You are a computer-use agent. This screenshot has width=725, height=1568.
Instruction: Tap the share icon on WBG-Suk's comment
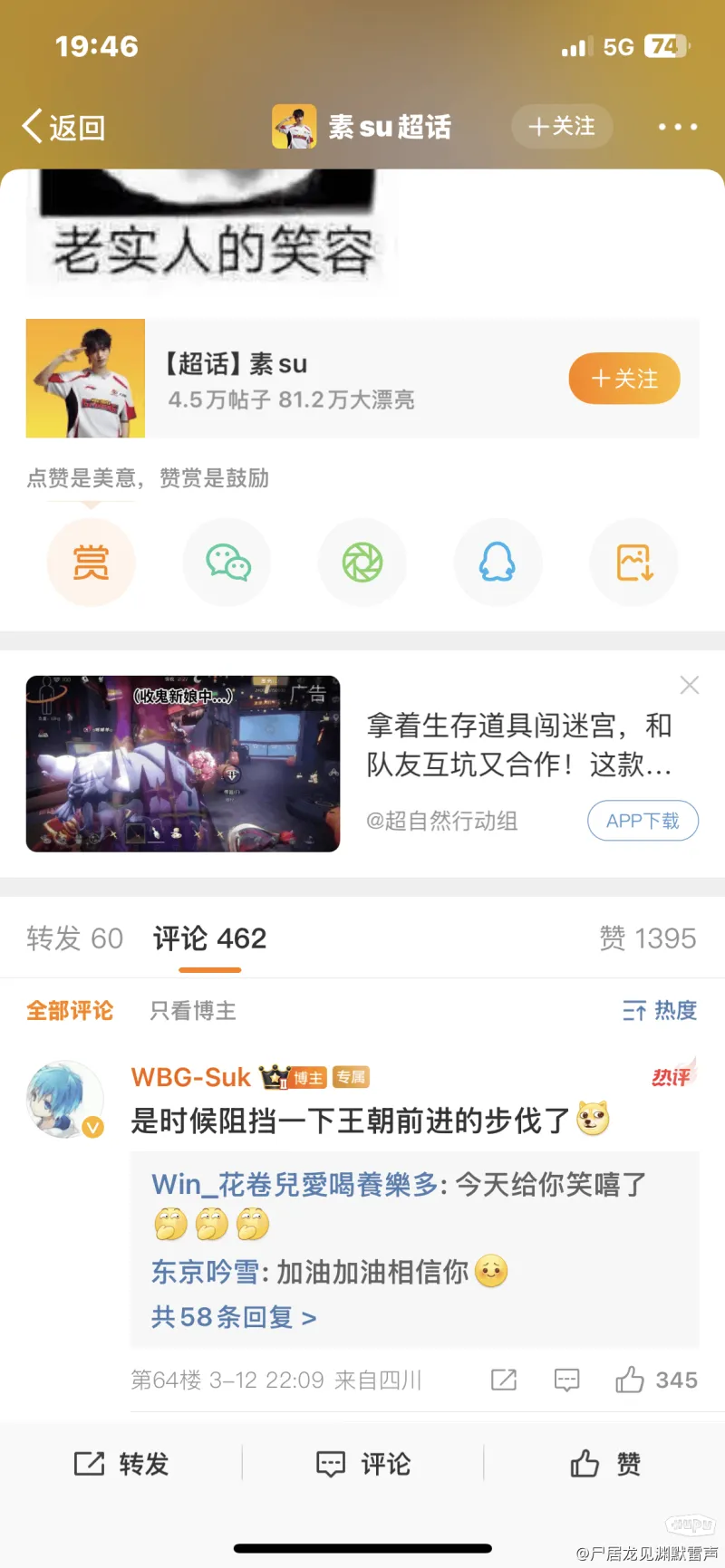pos(503,1380)
